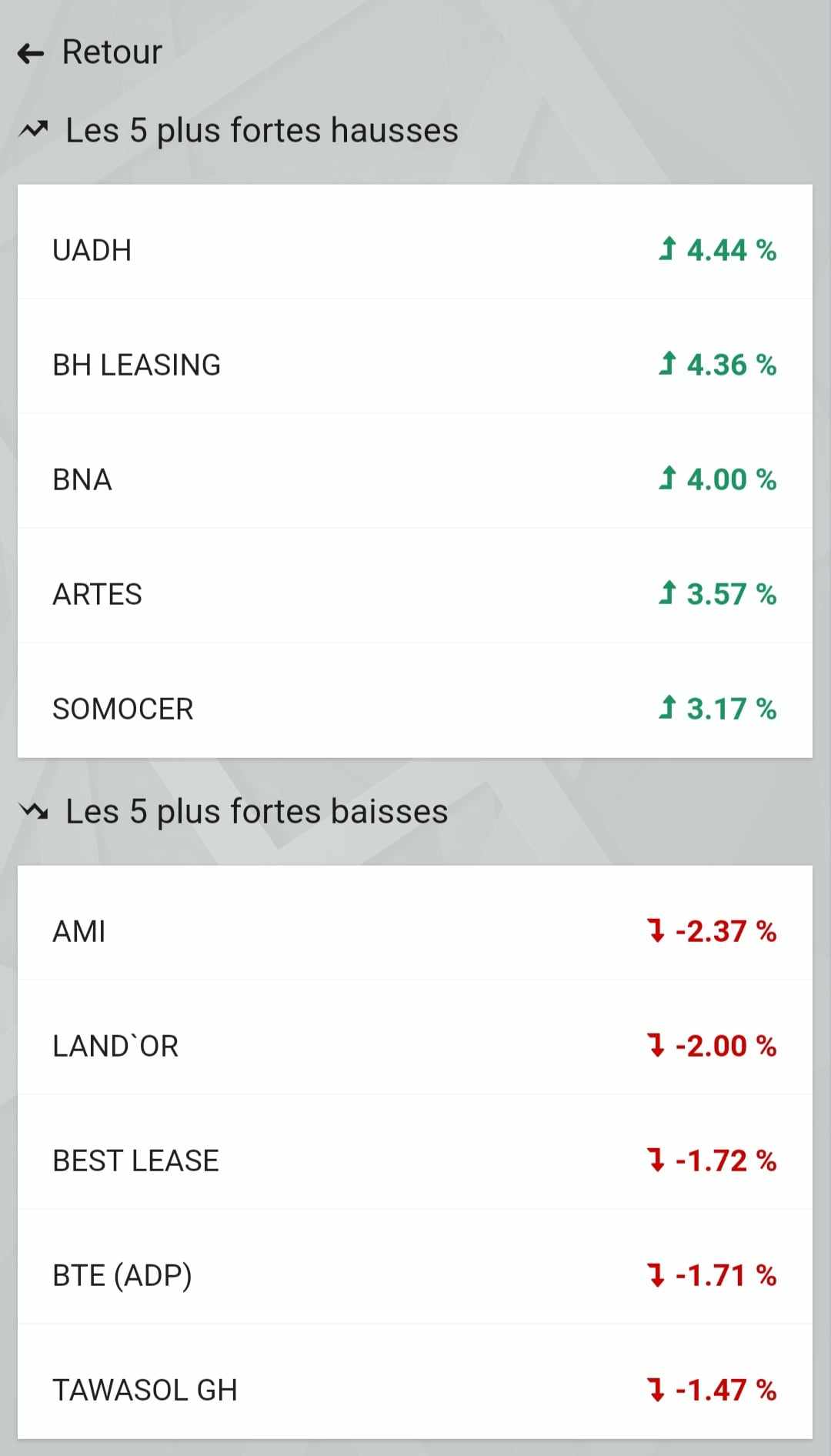831x1456 pixels.
Task: View details for BEST LEASE
Action: pyautogui.click(x=415, y=1152)
